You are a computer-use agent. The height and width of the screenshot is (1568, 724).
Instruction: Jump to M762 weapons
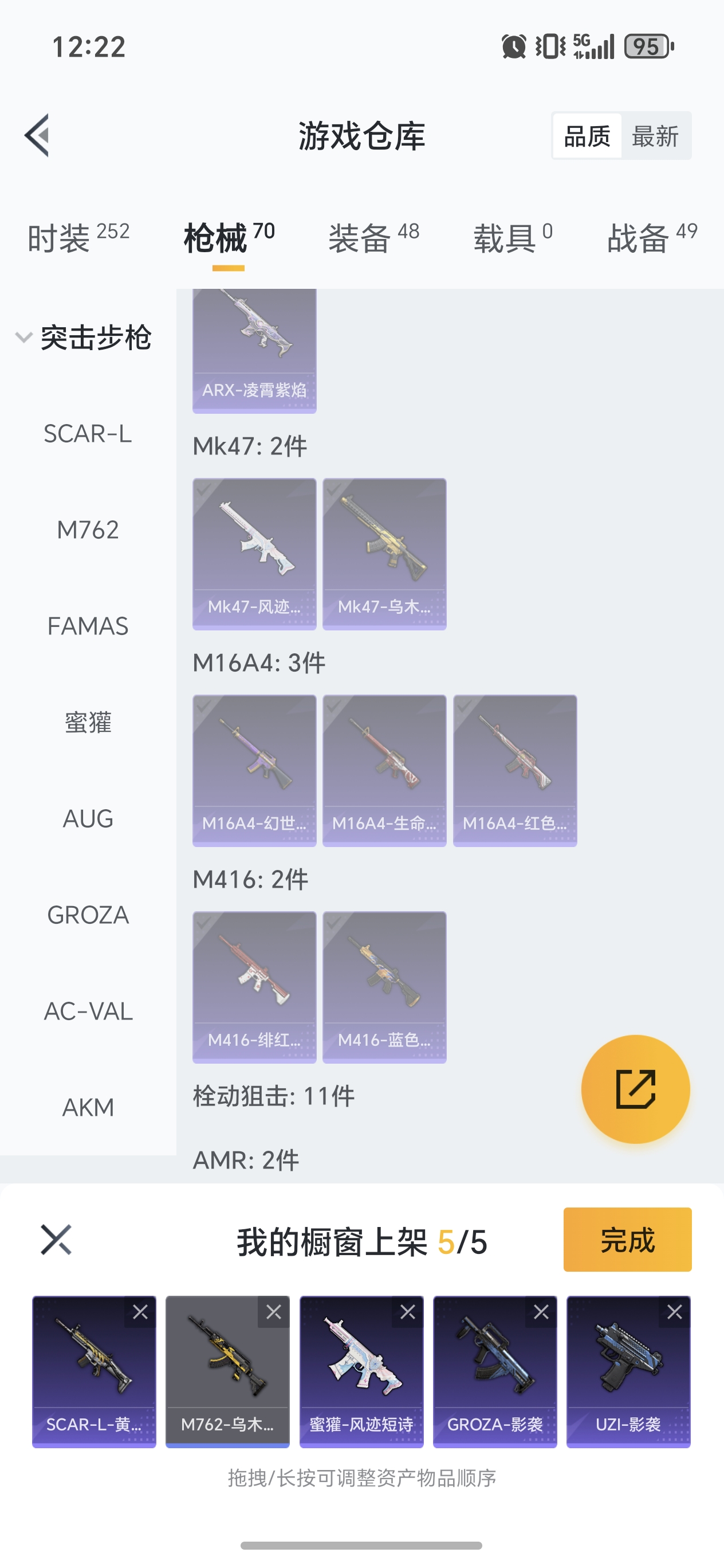click(x=88, y=530)
